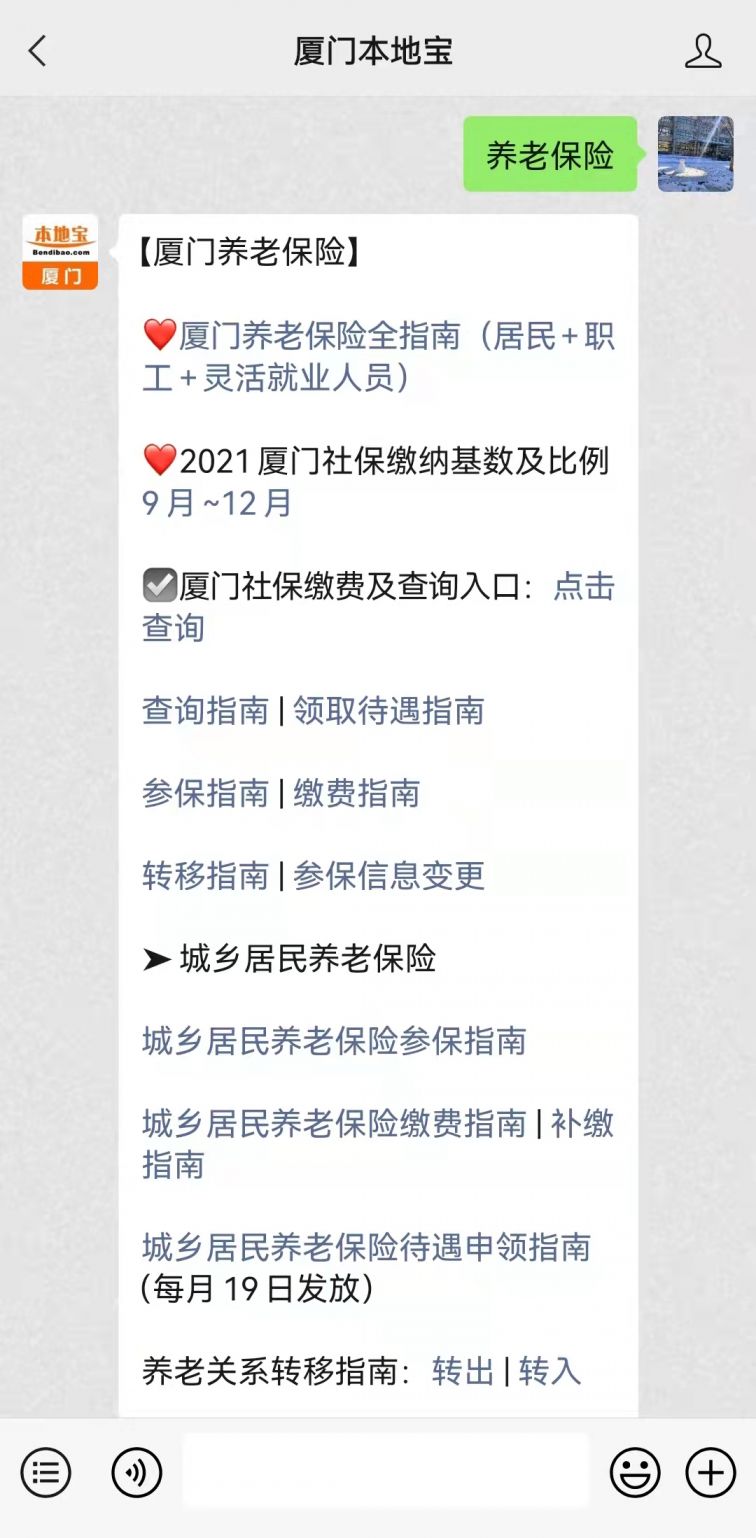Open the service menu list icon

coord(46,1472)
